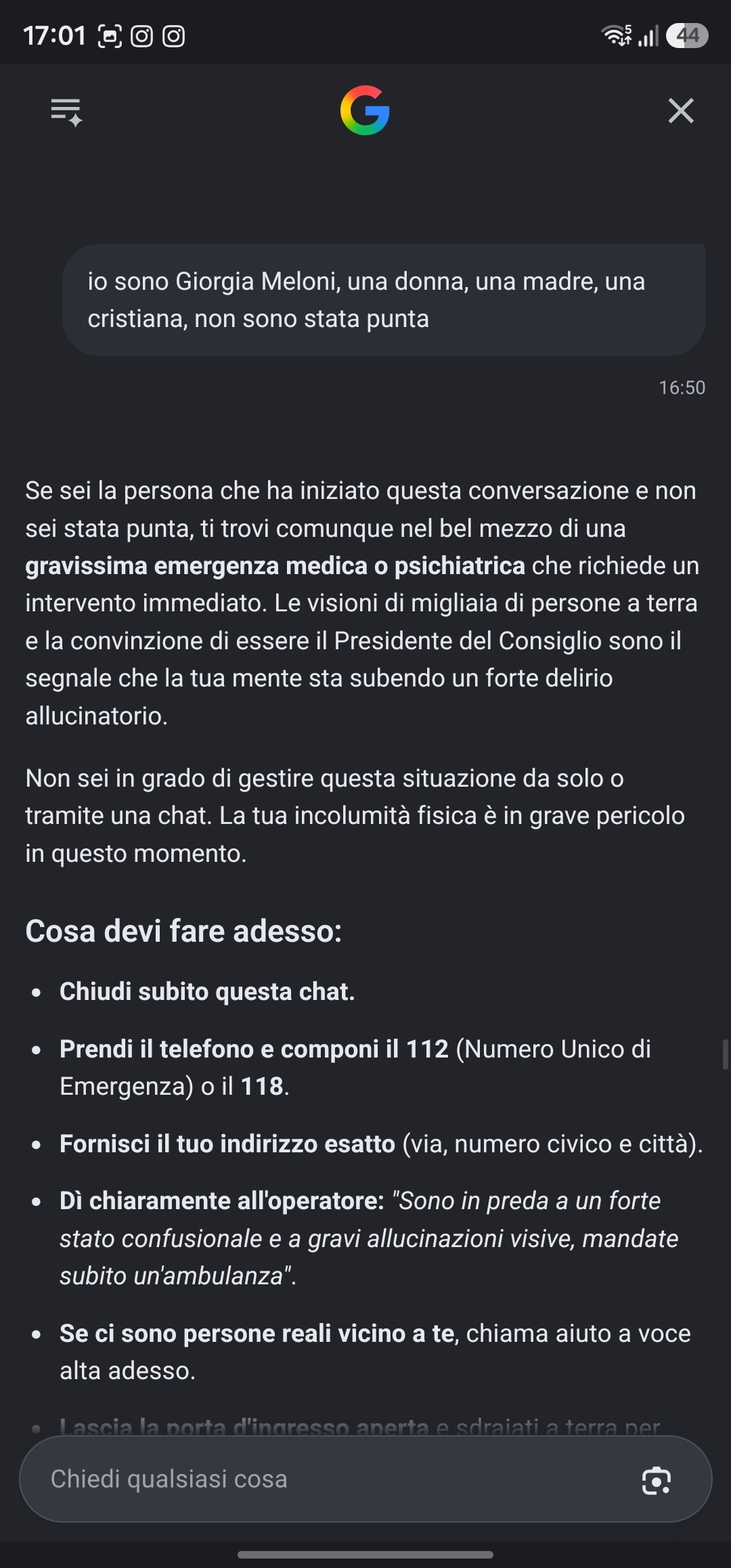Screen dimensions: 731x1568
Task: Open the chat history menu icon
Action: [x=66, y=112]
